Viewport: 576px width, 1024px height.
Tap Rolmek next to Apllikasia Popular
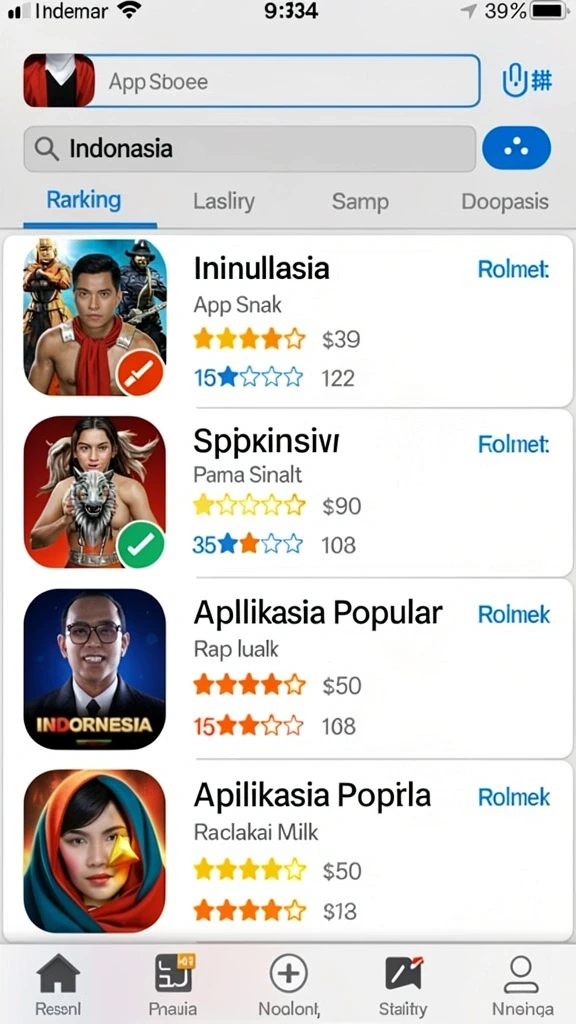click(x=514, y=615)
